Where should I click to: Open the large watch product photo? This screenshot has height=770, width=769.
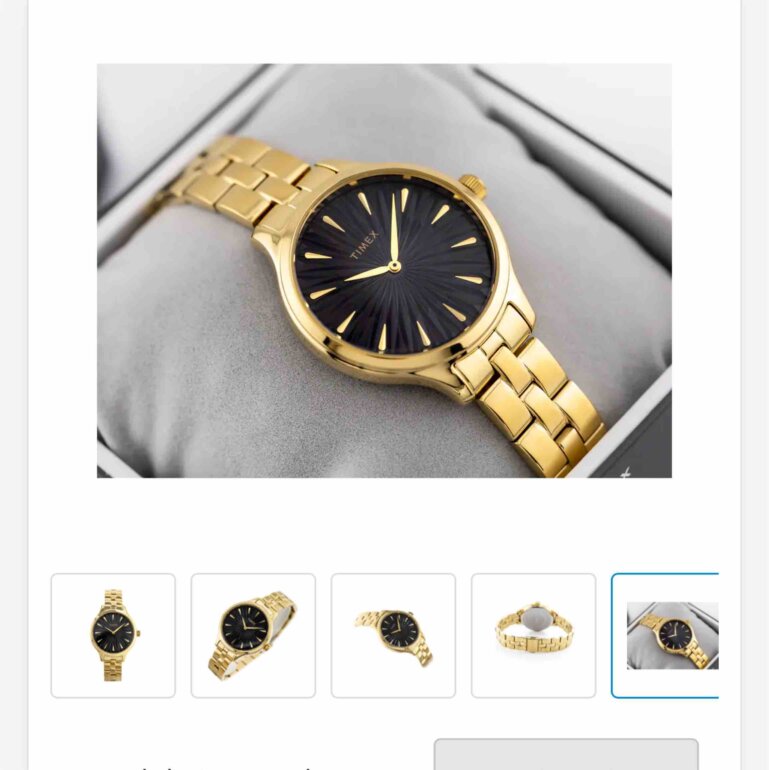click(x=384, y=270)
